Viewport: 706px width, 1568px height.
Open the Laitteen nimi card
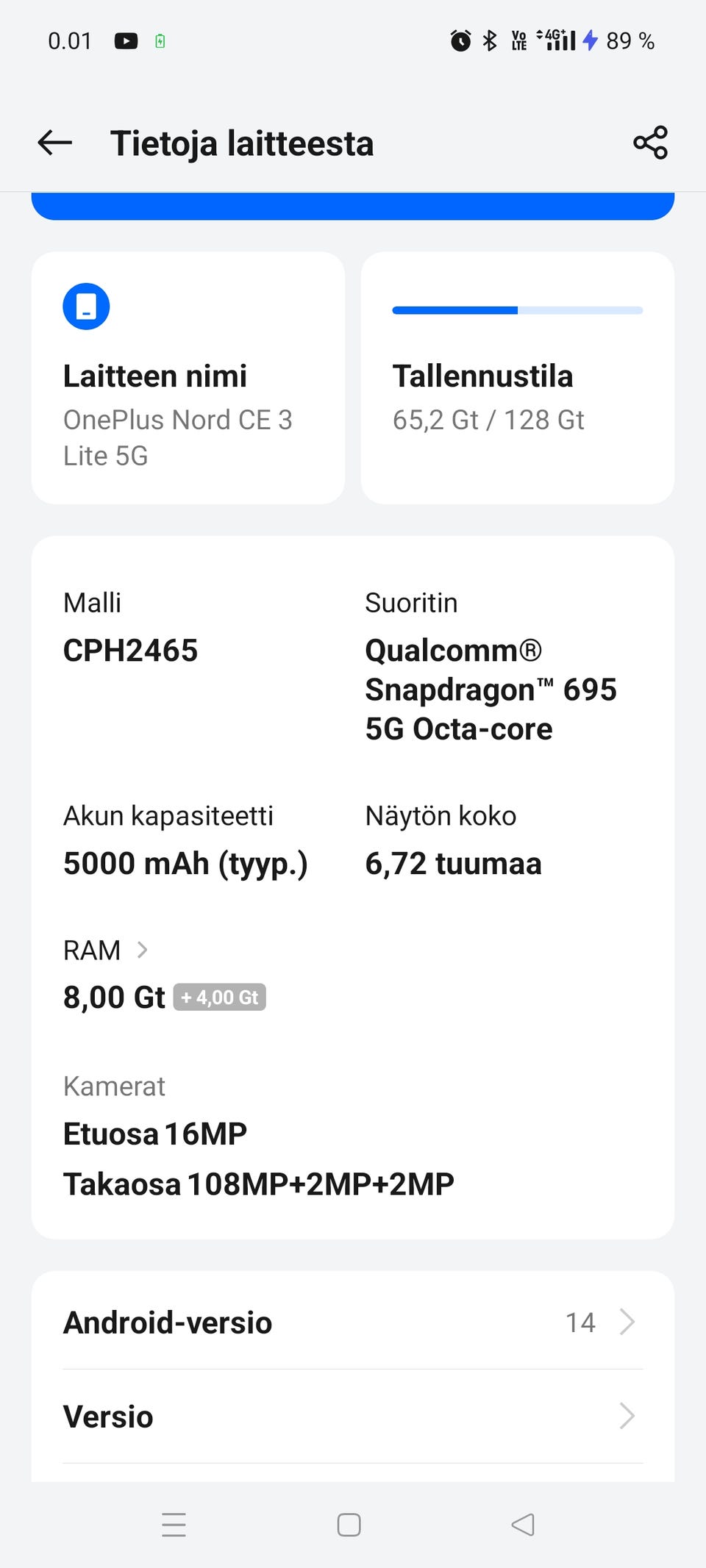pyautogui.click(x=188, y=378)
